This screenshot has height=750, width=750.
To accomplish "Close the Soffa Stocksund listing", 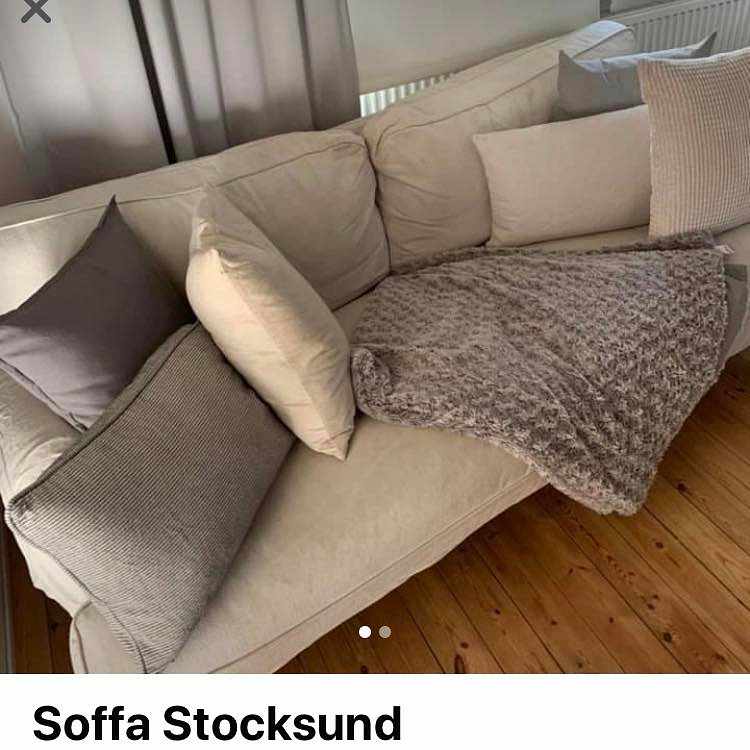I will coord(36,10).
